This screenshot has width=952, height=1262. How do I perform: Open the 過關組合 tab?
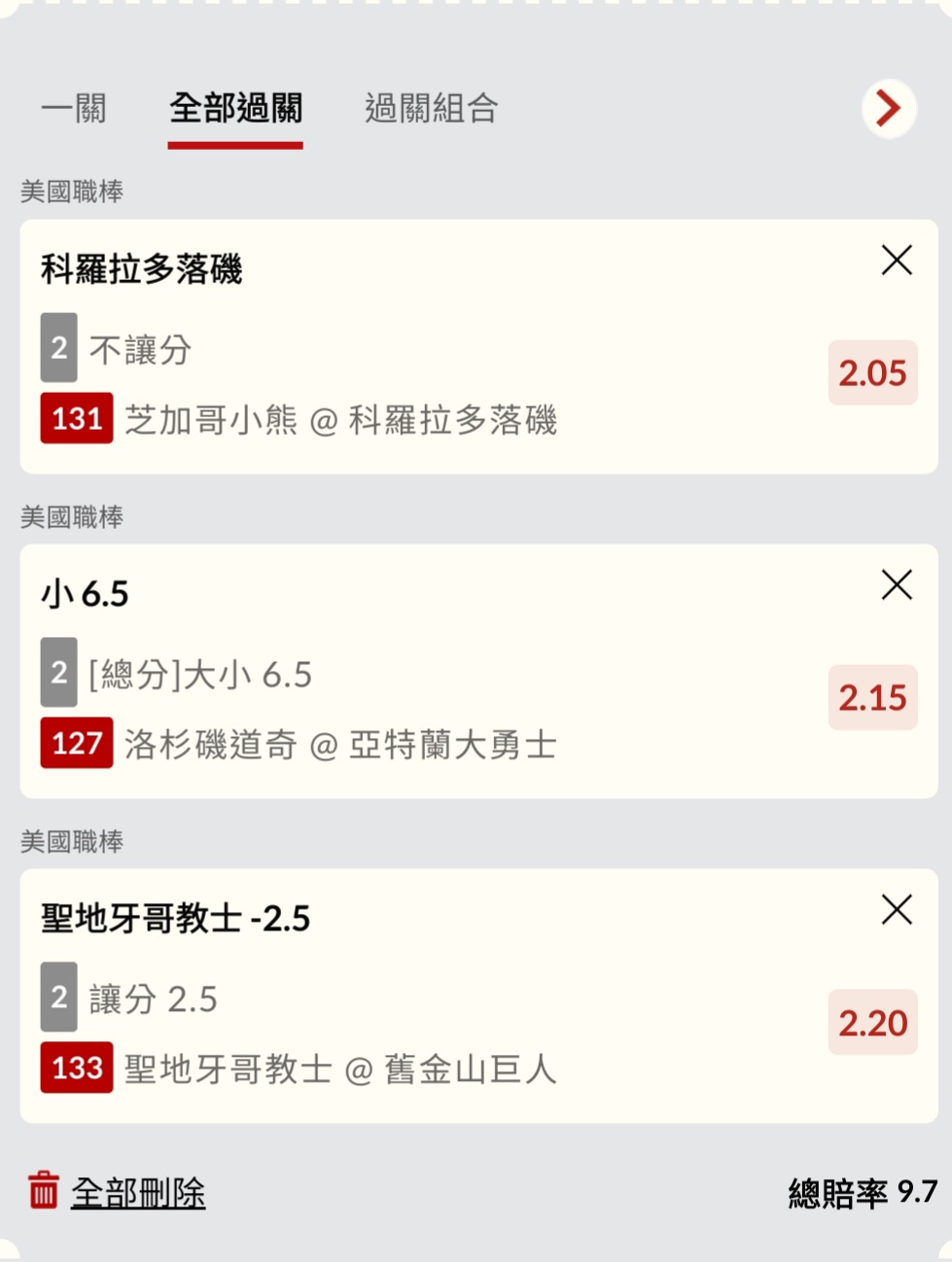[431, 108]
